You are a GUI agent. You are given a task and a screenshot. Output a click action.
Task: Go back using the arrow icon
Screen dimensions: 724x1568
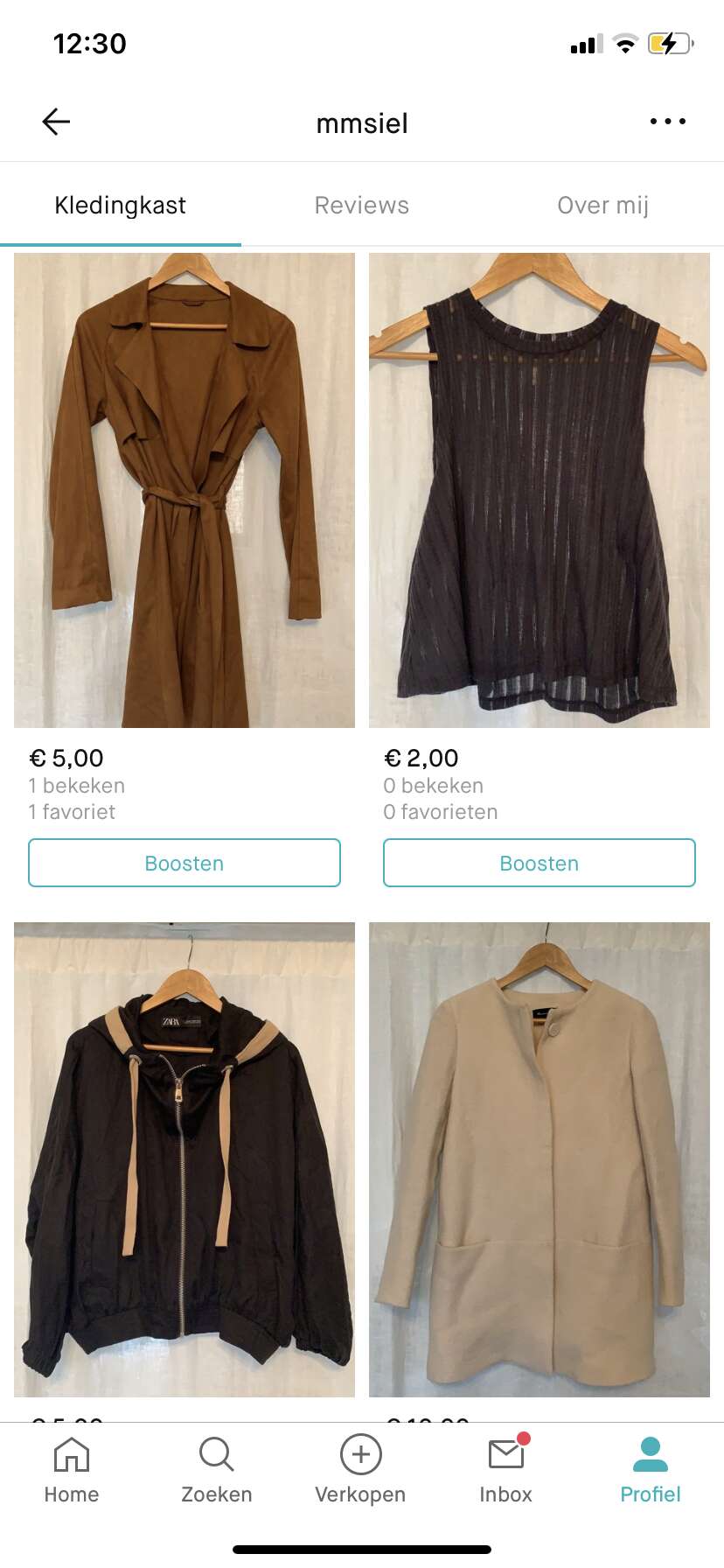click(56, 122)
